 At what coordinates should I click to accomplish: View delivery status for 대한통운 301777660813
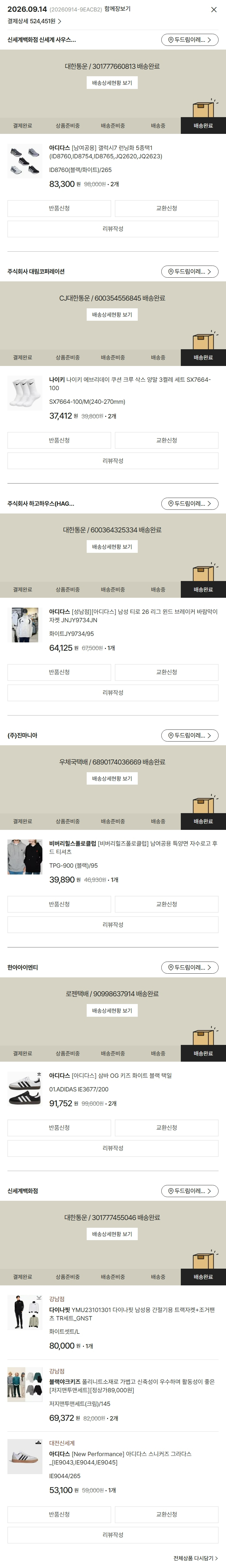[x=112, y=83]
